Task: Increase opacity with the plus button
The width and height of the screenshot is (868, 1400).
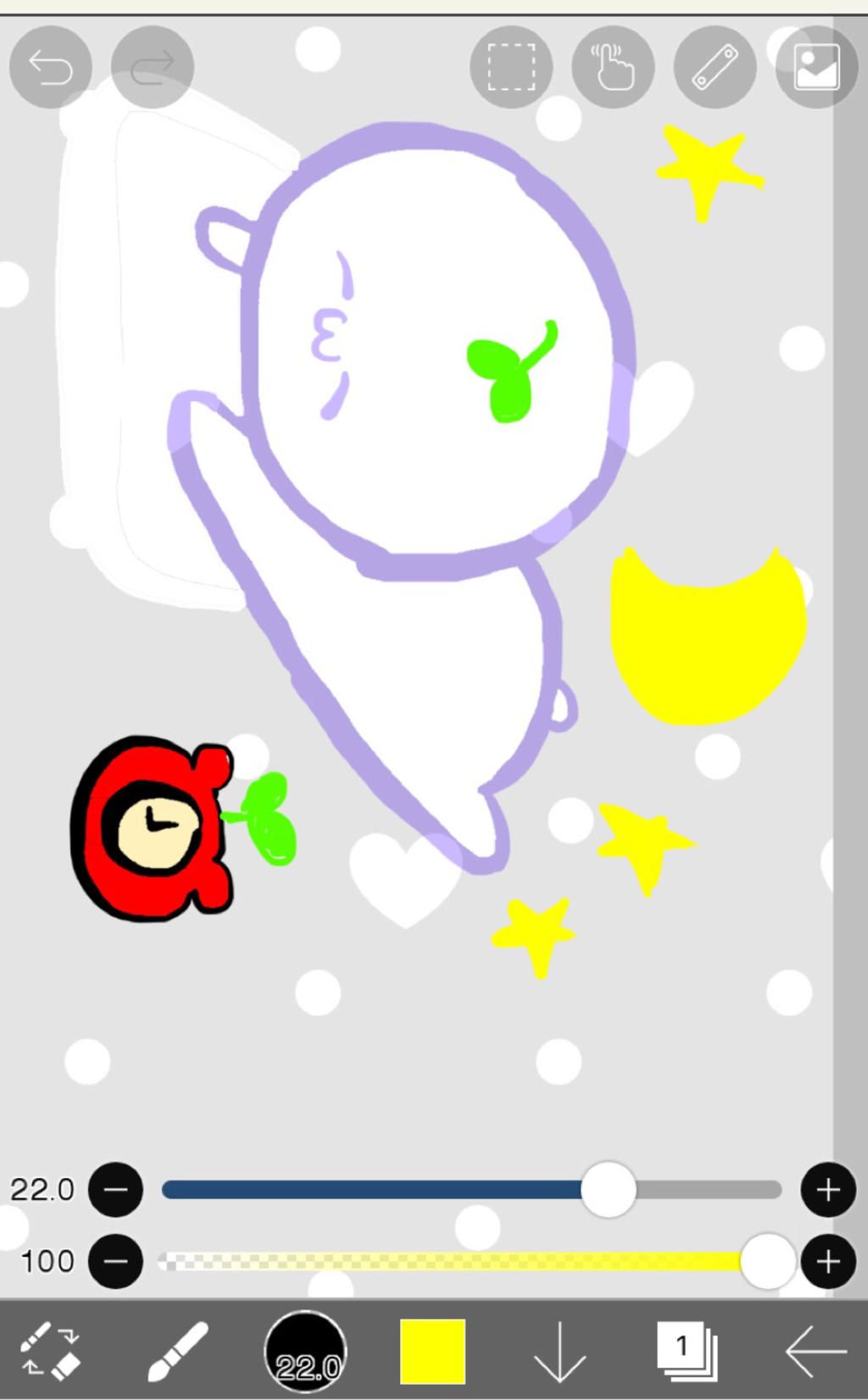Action: [828, 1262]
